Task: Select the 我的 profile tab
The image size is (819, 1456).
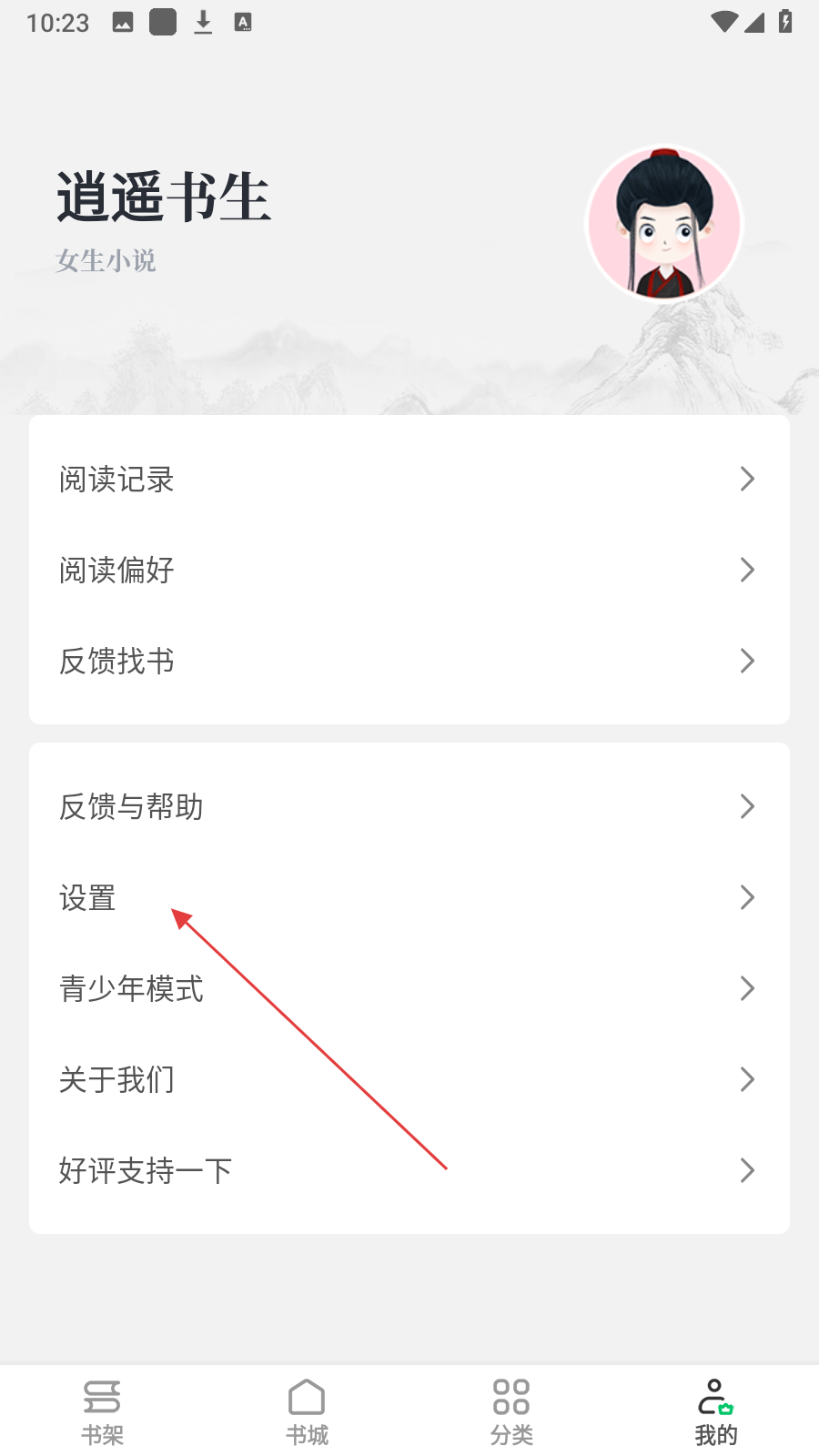Action: click(x=716, y=1412)
